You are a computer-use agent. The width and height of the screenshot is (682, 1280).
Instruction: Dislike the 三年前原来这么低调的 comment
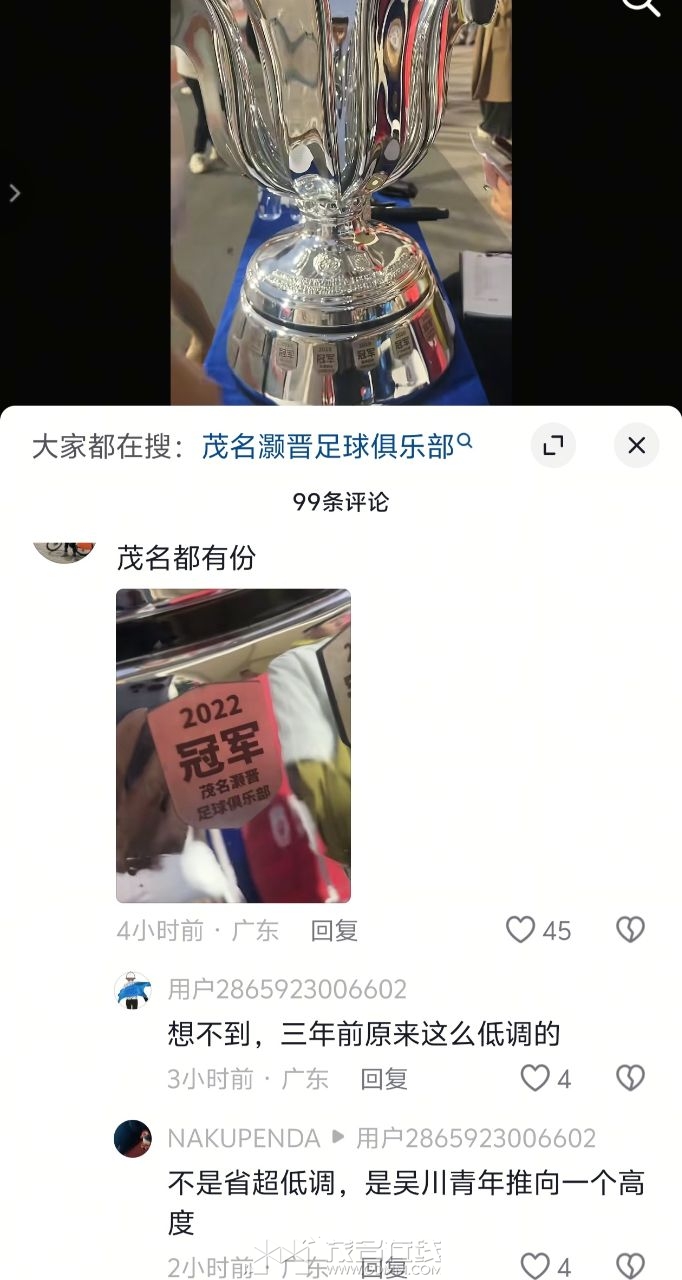(630, 1078)
